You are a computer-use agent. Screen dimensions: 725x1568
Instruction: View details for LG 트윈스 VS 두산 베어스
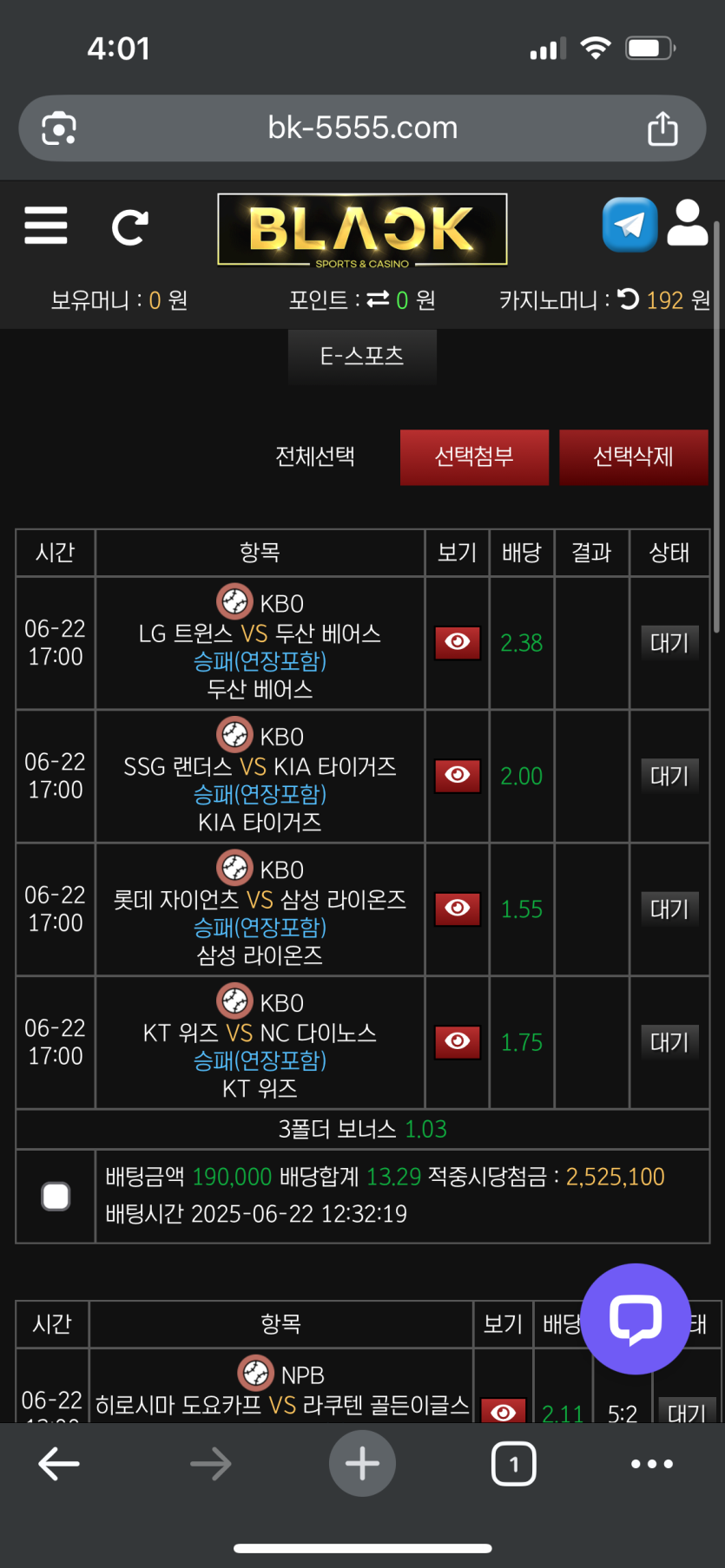pos(458,643)
